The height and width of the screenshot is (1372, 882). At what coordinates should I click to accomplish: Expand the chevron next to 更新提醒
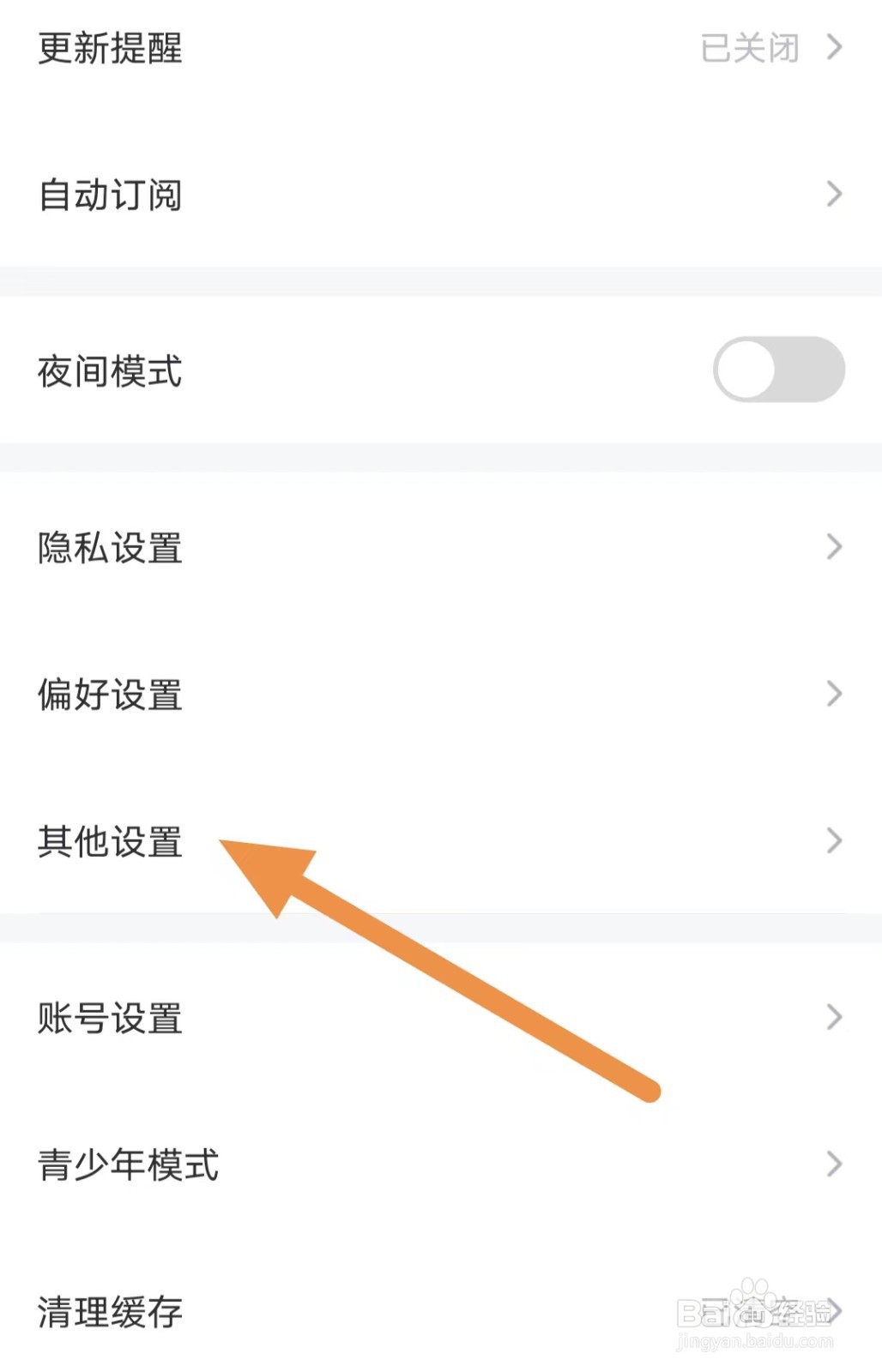coord(833,49)
